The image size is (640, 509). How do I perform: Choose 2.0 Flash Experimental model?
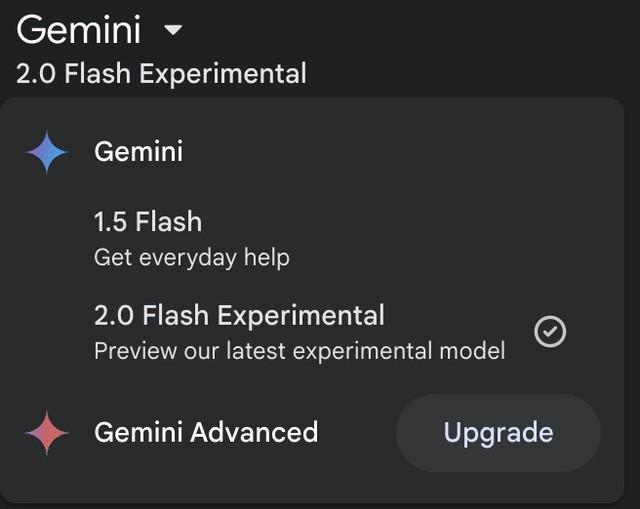(299, 332)
